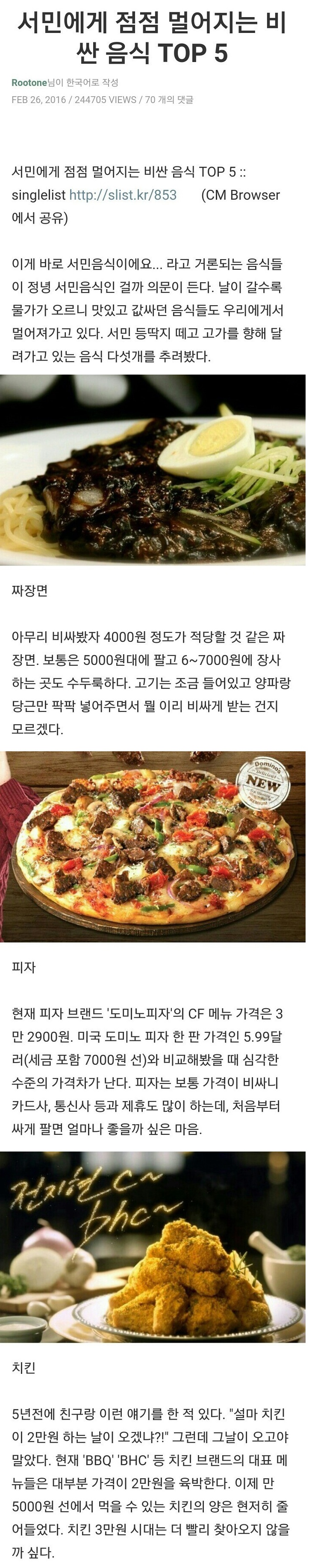Open the slist.kr/853 link

pos(123,195)
